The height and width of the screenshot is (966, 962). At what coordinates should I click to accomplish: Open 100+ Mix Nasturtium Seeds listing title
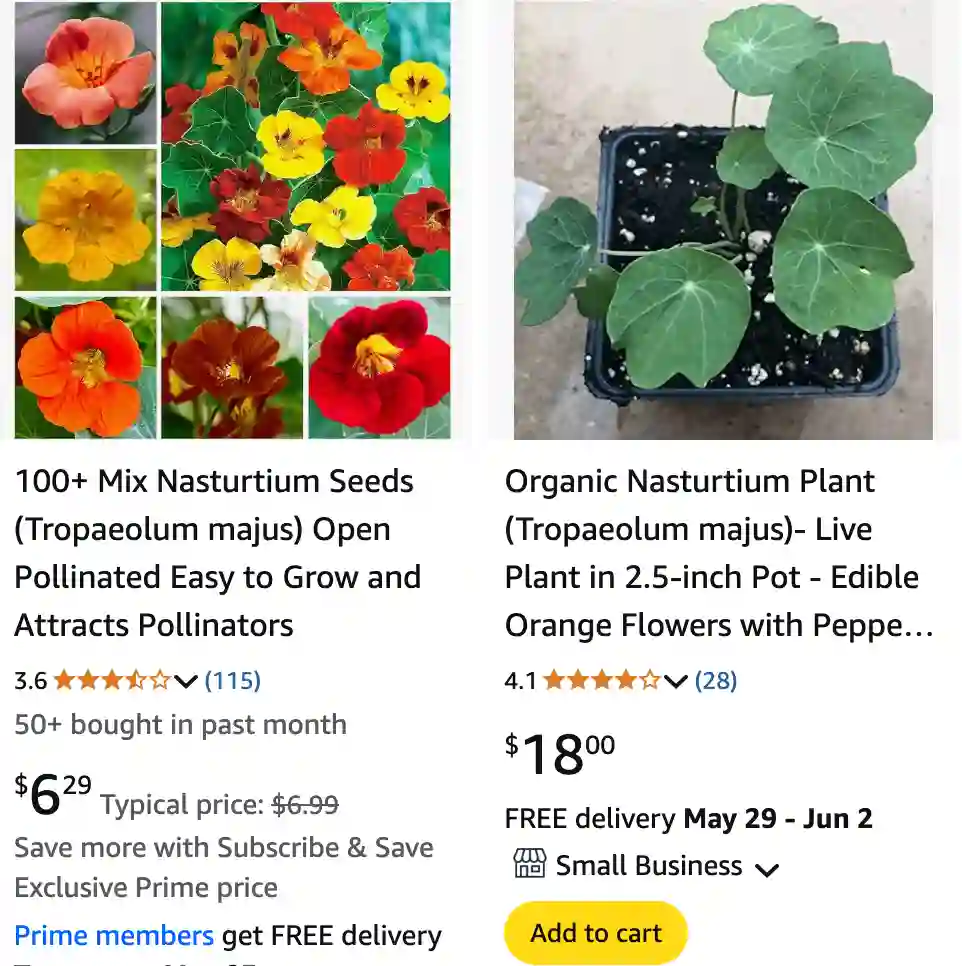217,553
